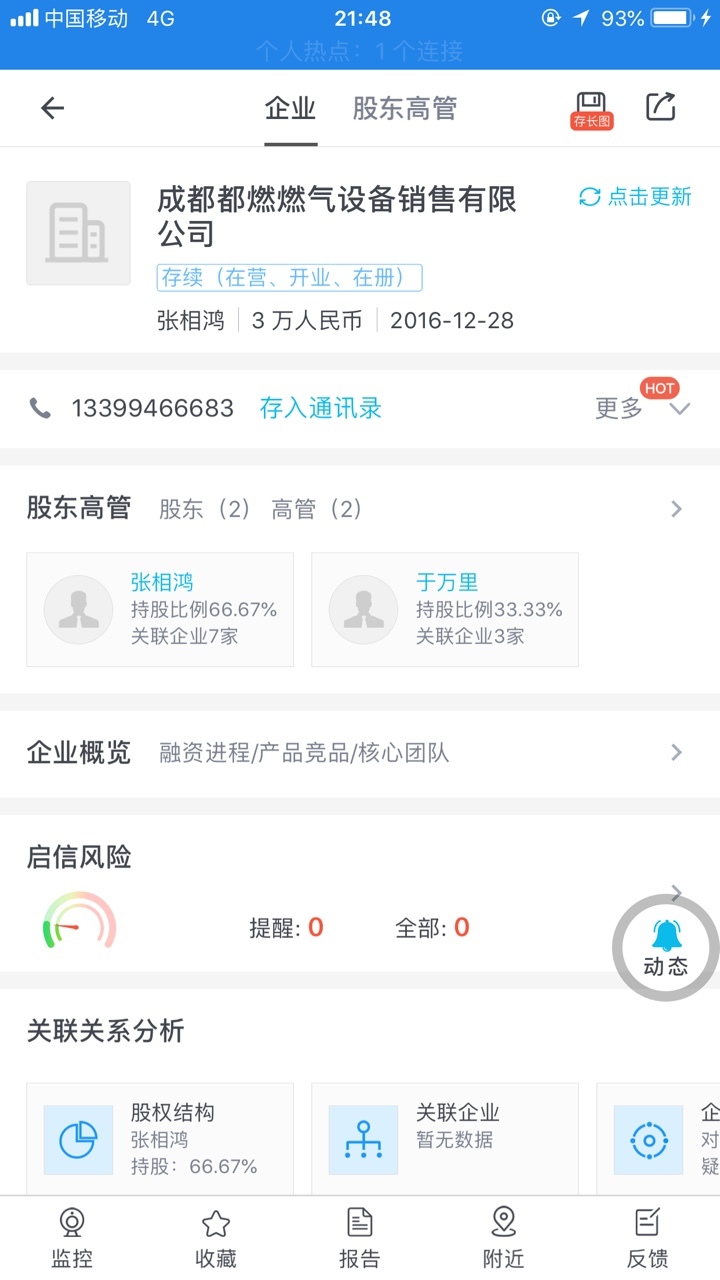
Task: Open 附近 nearby companies
Action: pos(504,1238)
